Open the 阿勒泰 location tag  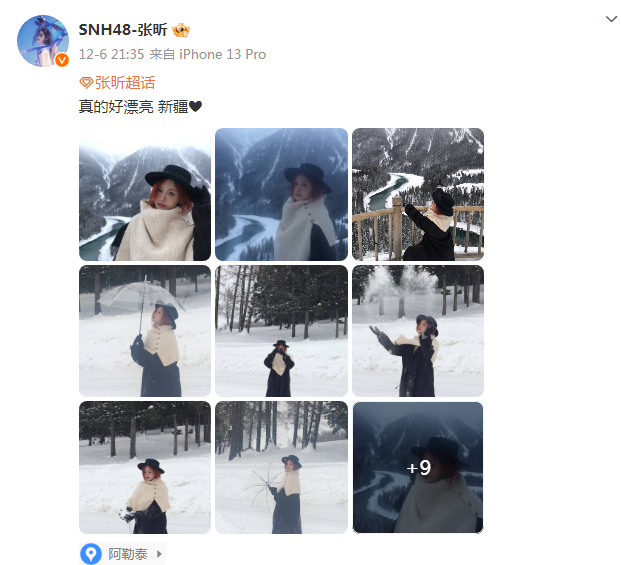tap(123, 553)
